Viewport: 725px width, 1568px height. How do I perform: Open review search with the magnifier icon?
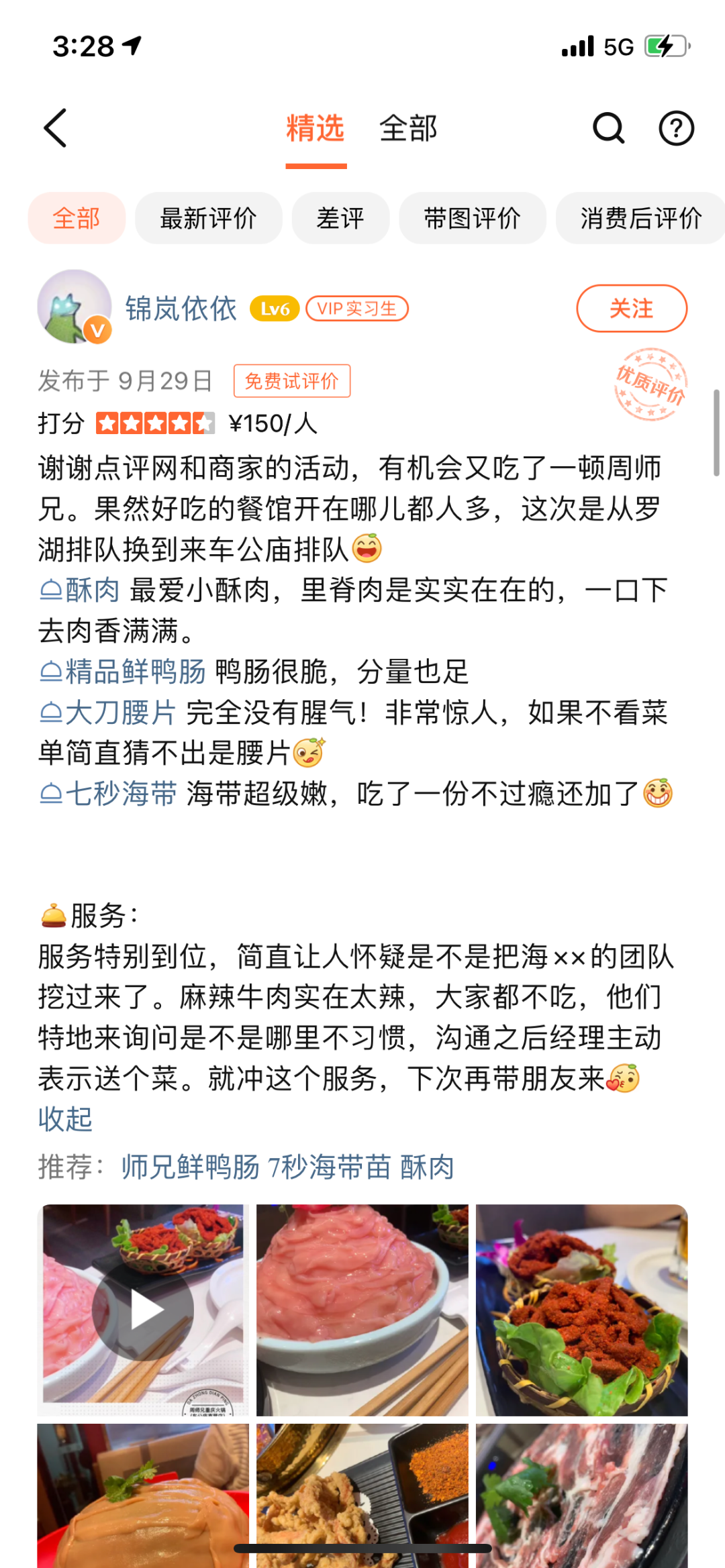(x=608, y=128)
